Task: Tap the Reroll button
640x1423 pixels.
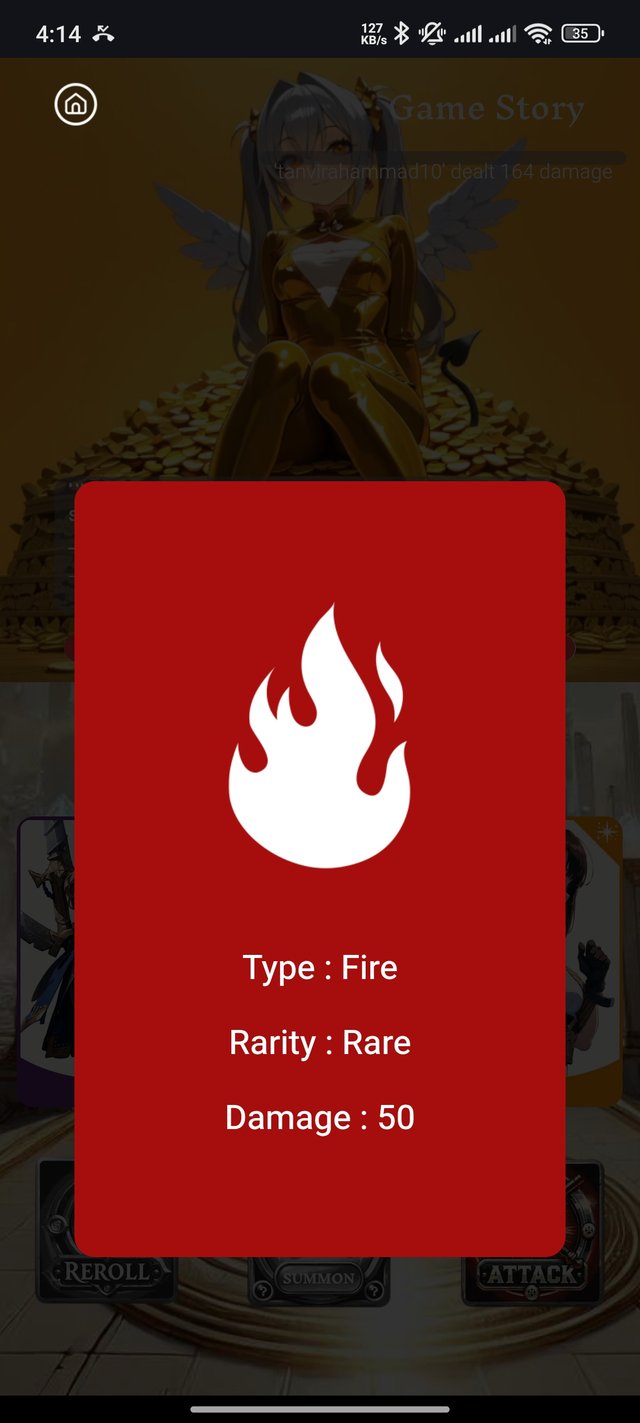Action: point(105,1273)
